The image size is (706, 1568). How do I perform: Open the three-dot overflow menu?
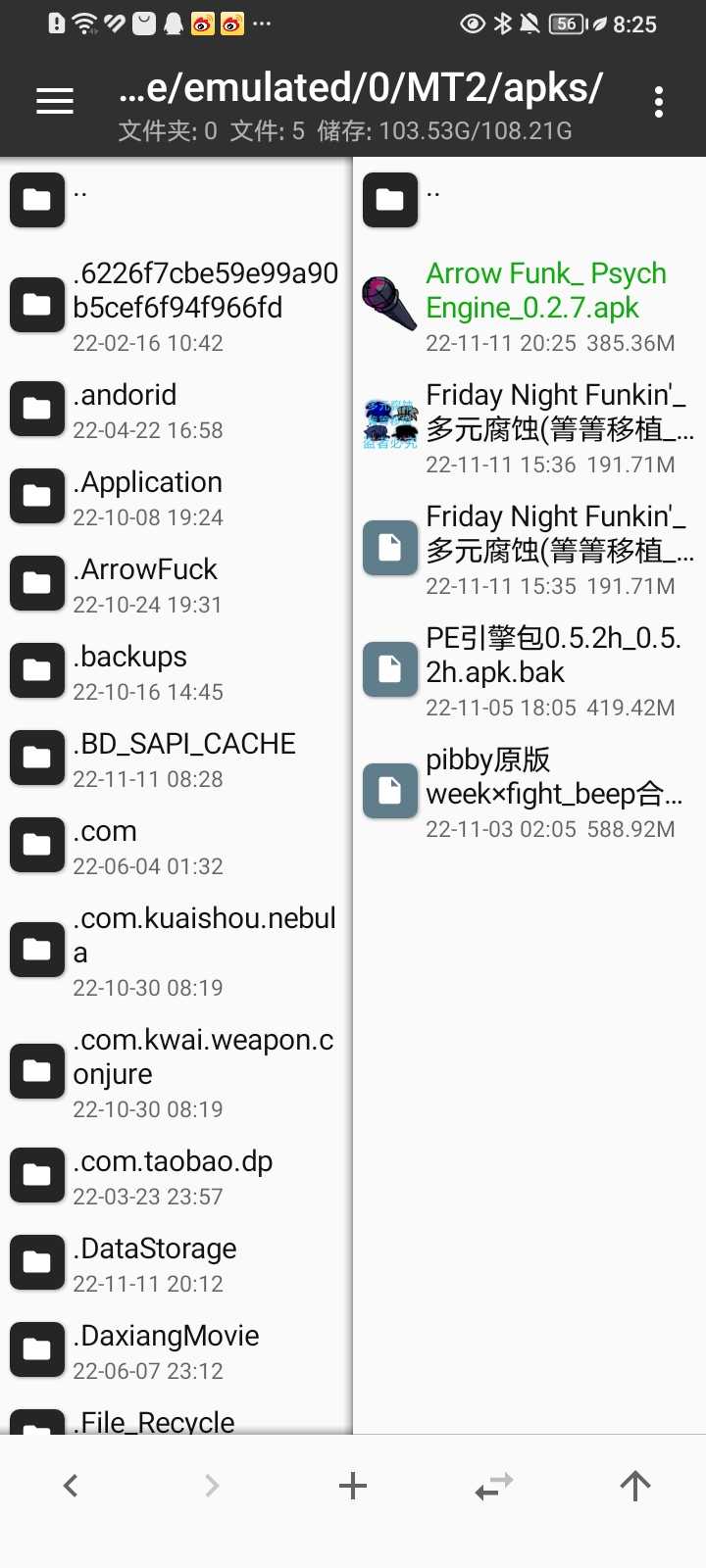pos(658,102)
